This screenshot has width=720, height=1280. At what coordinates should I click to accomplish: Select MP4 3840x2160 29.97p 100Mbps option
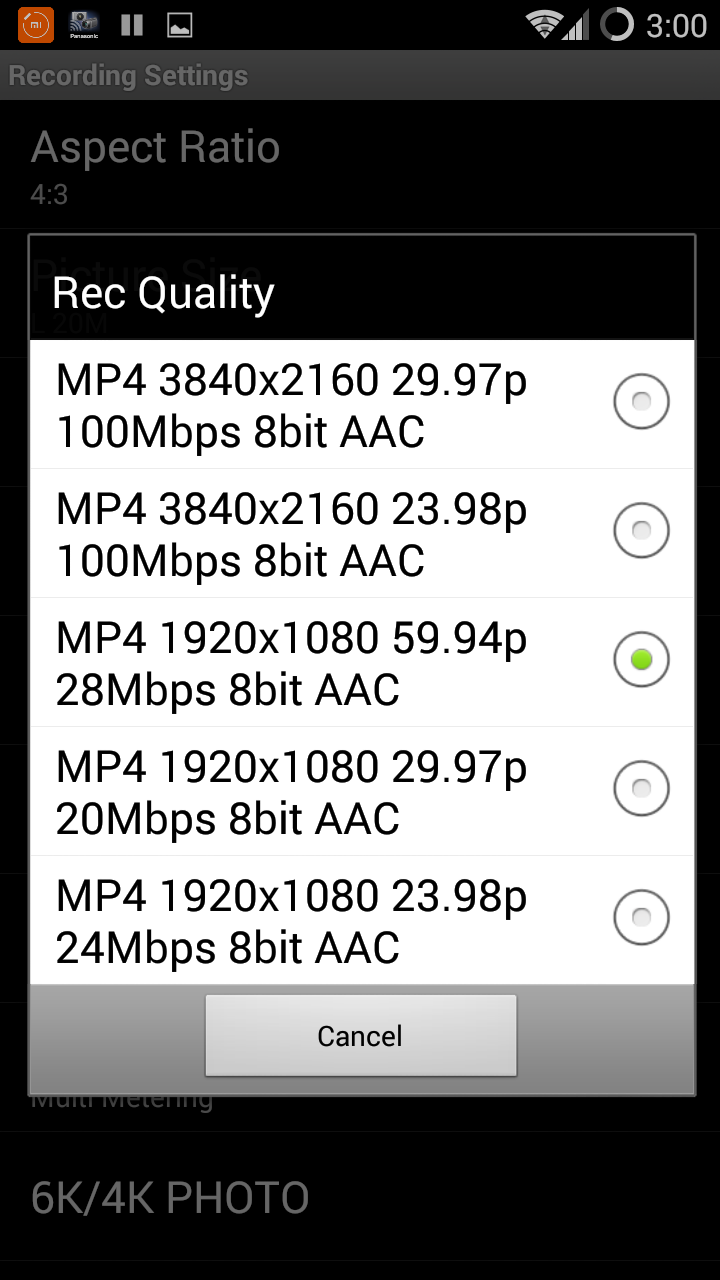pos(362,405)
